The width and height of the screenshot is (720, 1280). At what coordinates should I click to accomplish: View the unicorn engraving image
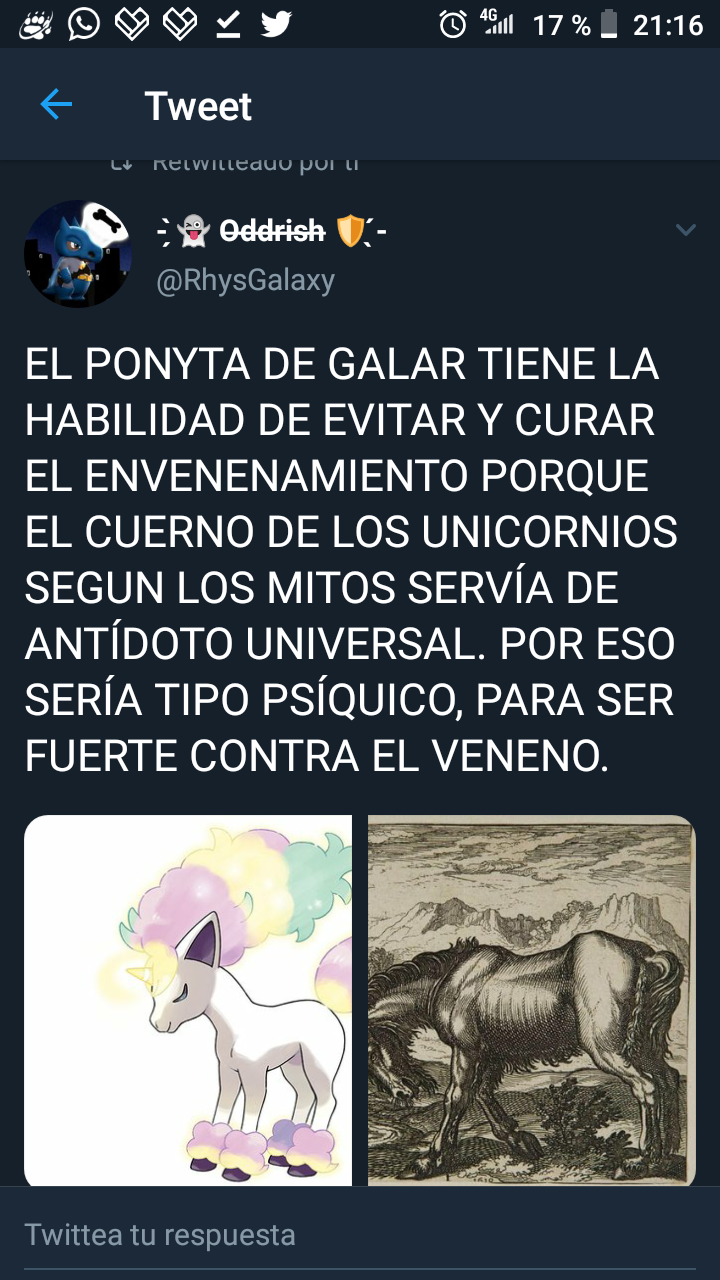pyautogui.click(x=531, y=1000)
